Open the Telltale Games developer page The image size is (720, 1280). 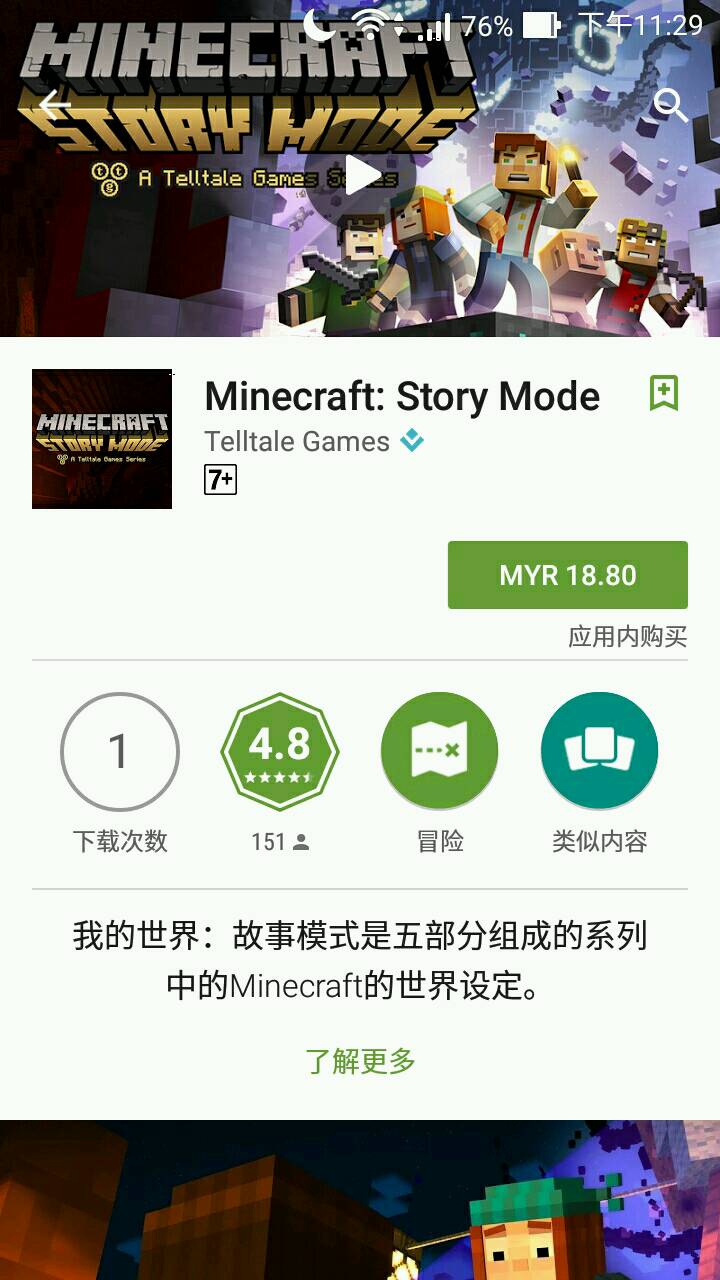tap(297, 441)
